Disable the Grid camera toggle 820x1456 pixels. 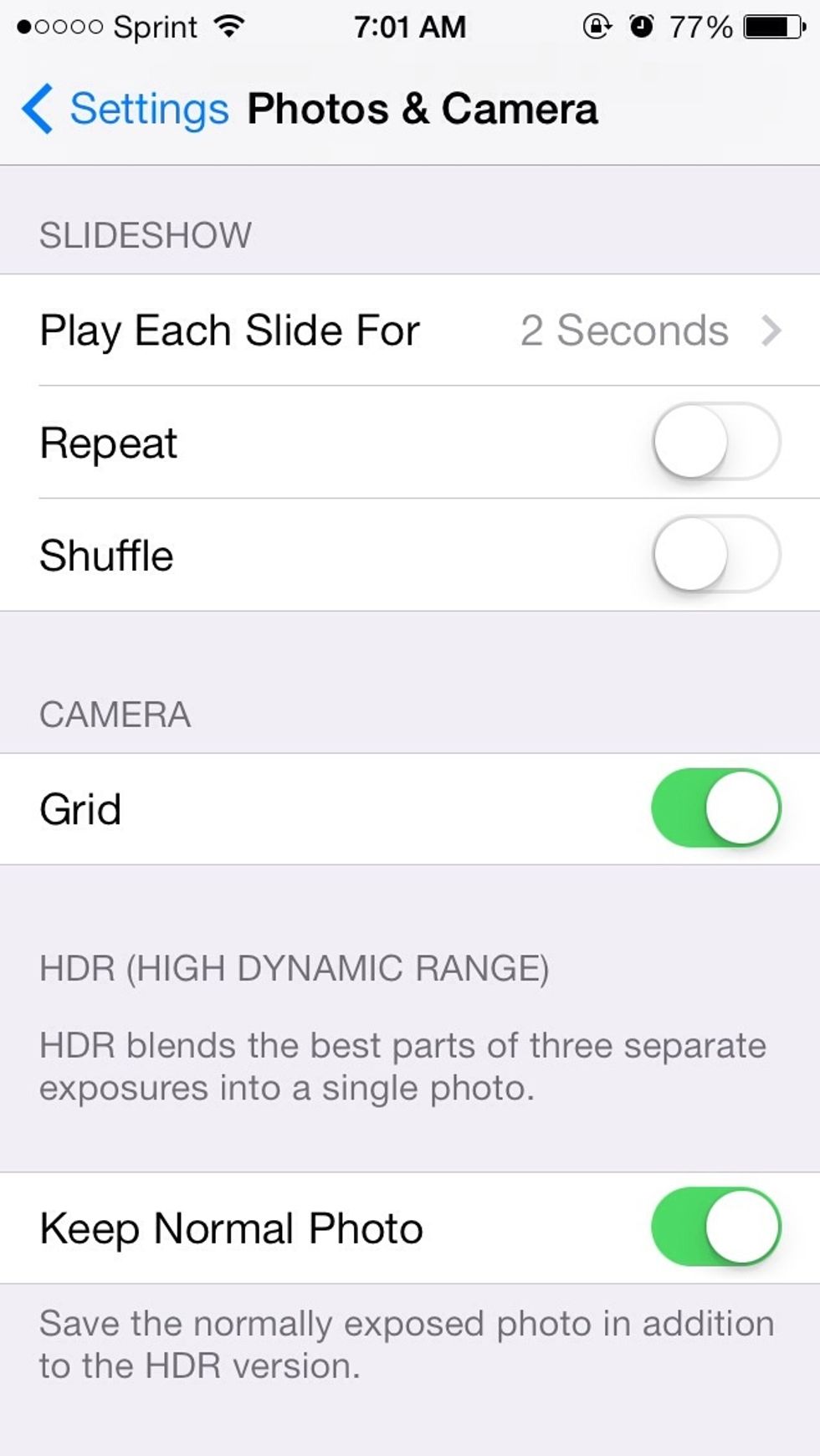715,809
